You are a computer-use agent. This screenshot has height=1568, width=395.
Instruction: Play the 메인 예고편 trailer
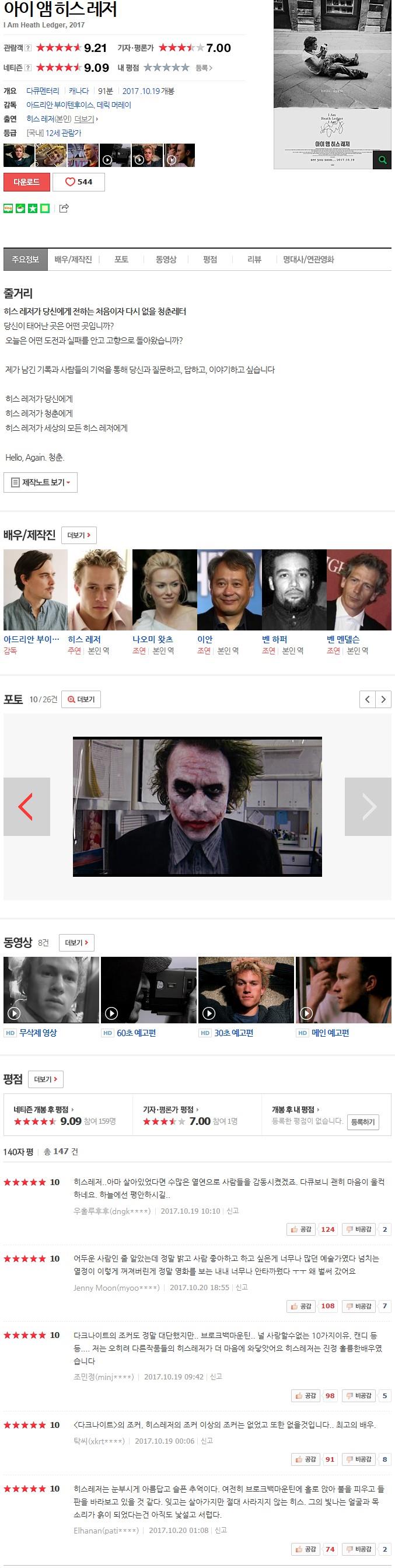pos(343,989)
